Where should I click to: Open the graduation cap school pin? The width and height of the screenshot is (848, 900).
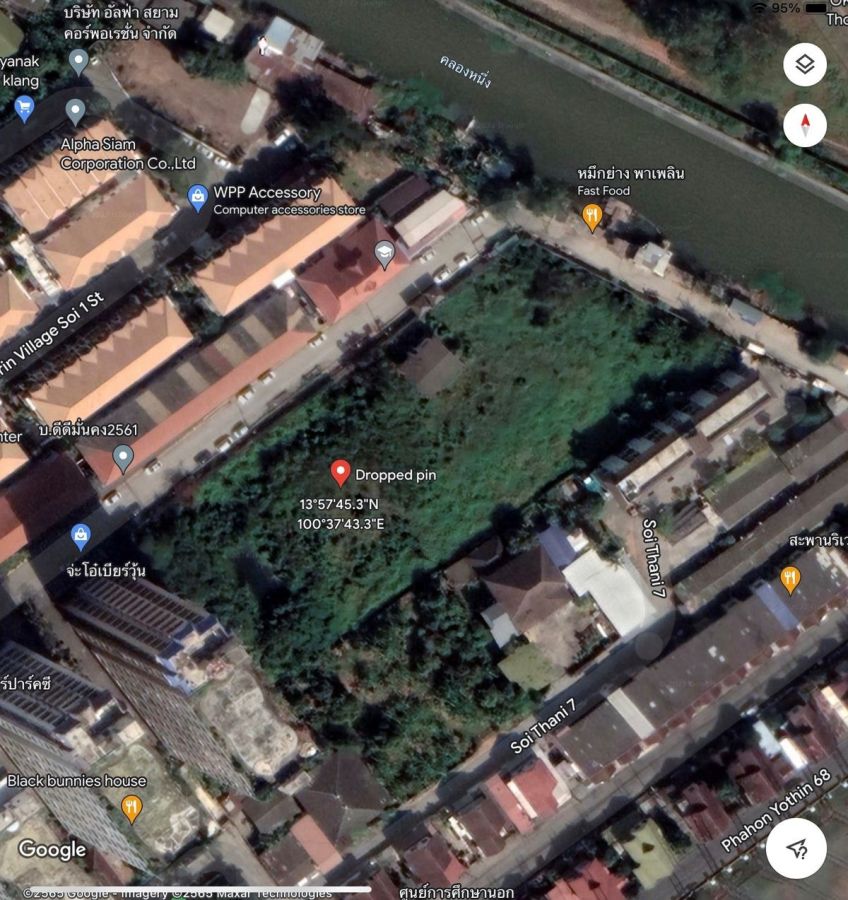tap(384, 256)
